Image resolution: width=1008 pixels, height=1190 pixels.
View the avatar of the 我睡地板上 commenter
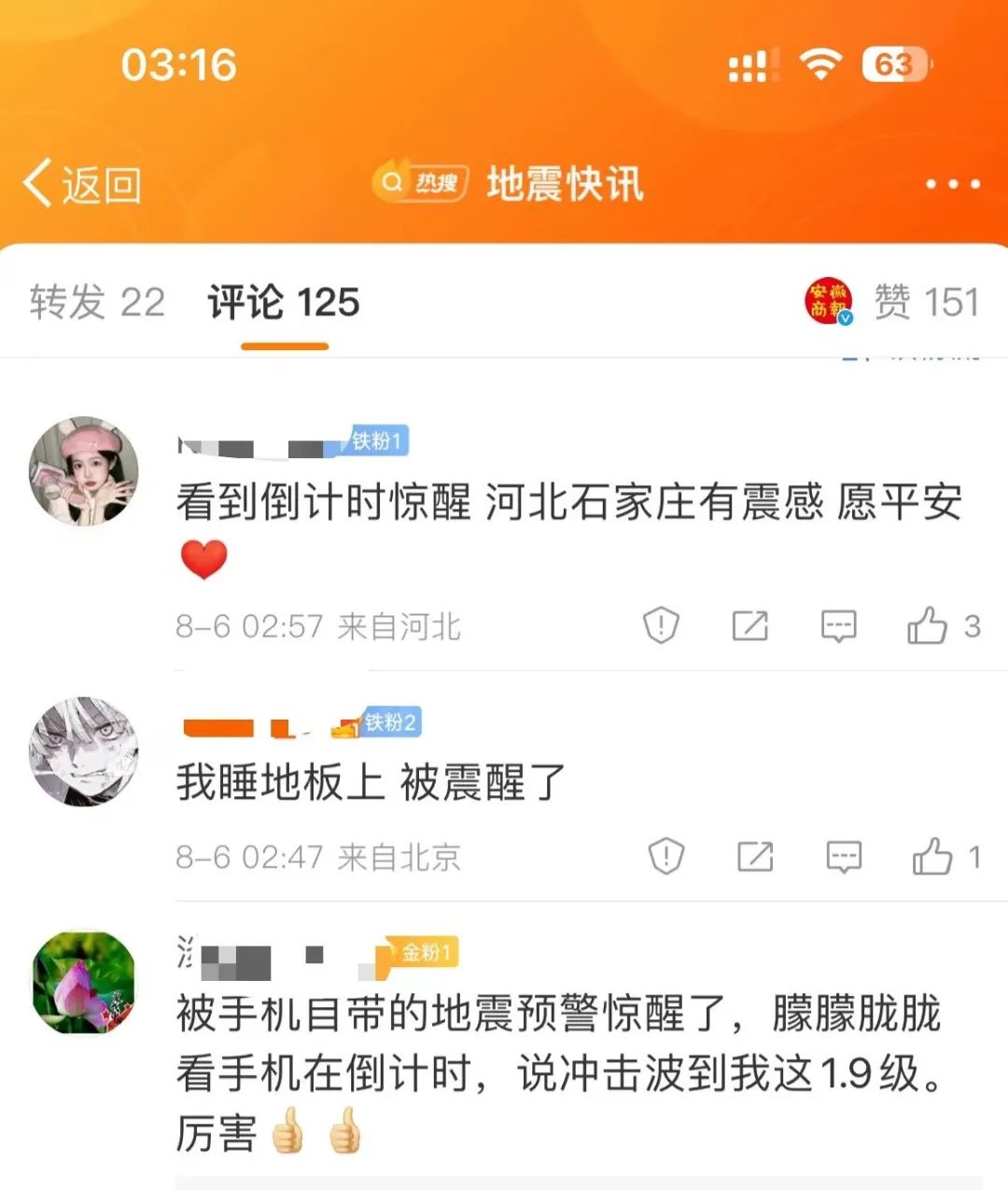pyautogui.click(x=84, y=751)
